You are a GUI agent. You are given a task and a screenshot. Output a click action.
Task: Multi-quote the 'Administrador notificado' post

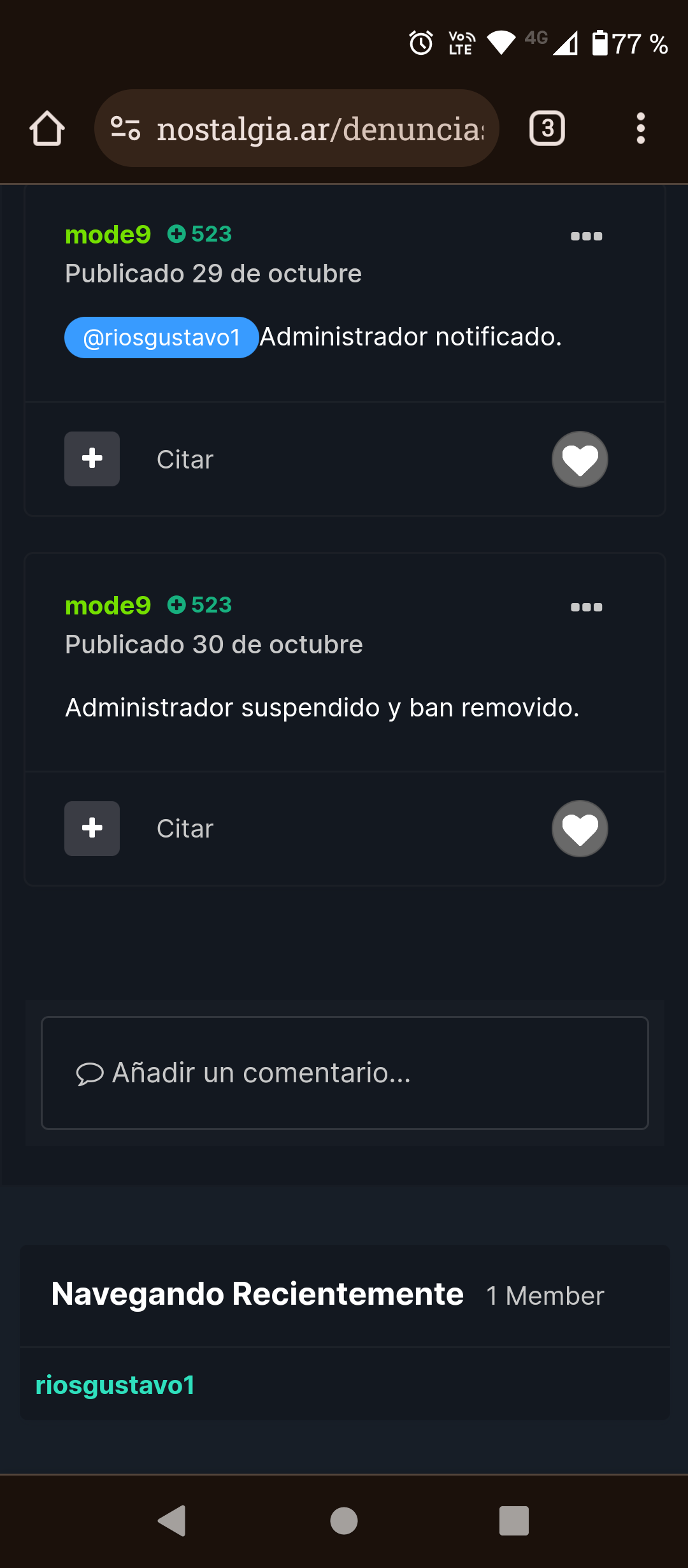(x=92, y=459)
